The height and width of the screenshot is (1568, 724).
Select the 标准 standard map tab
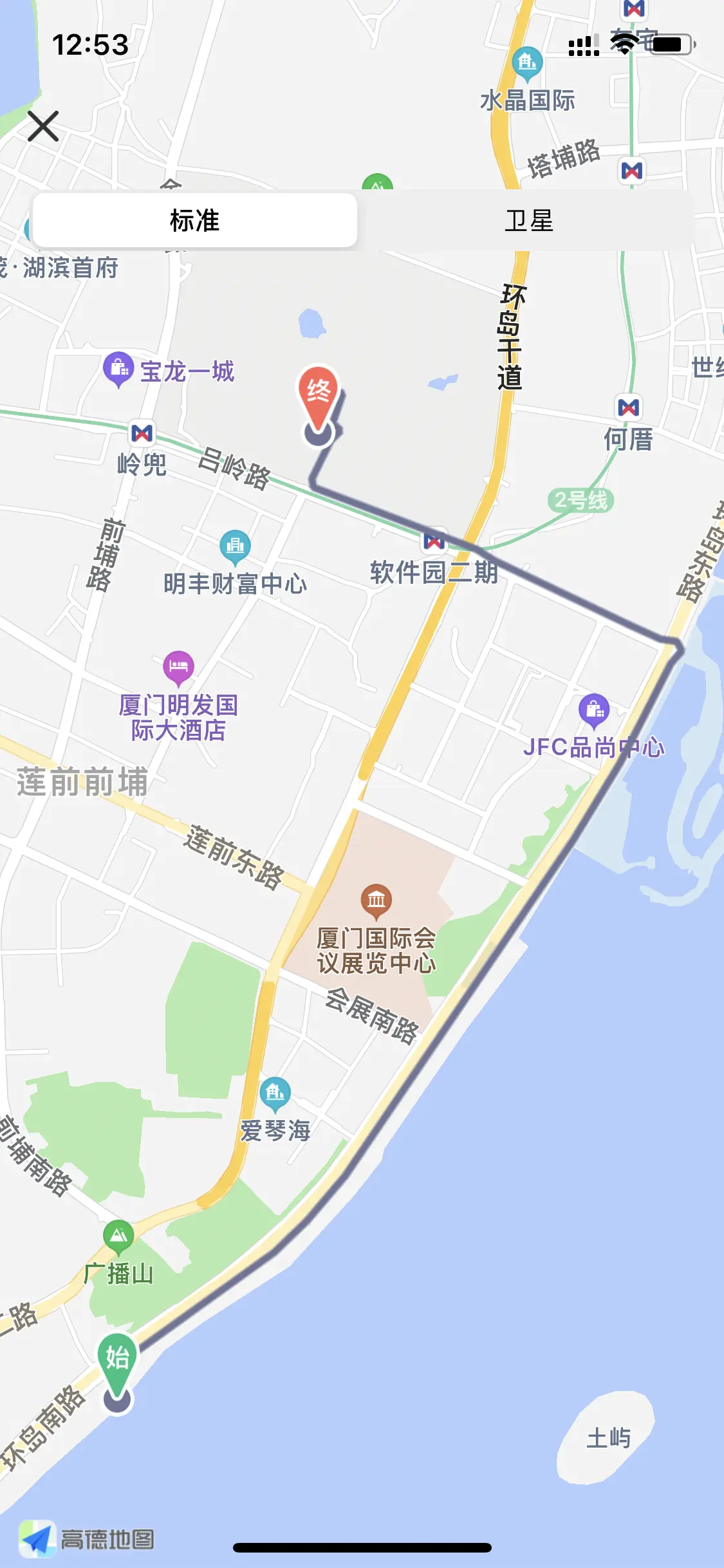pyautogui.click(x=194, y=221)
